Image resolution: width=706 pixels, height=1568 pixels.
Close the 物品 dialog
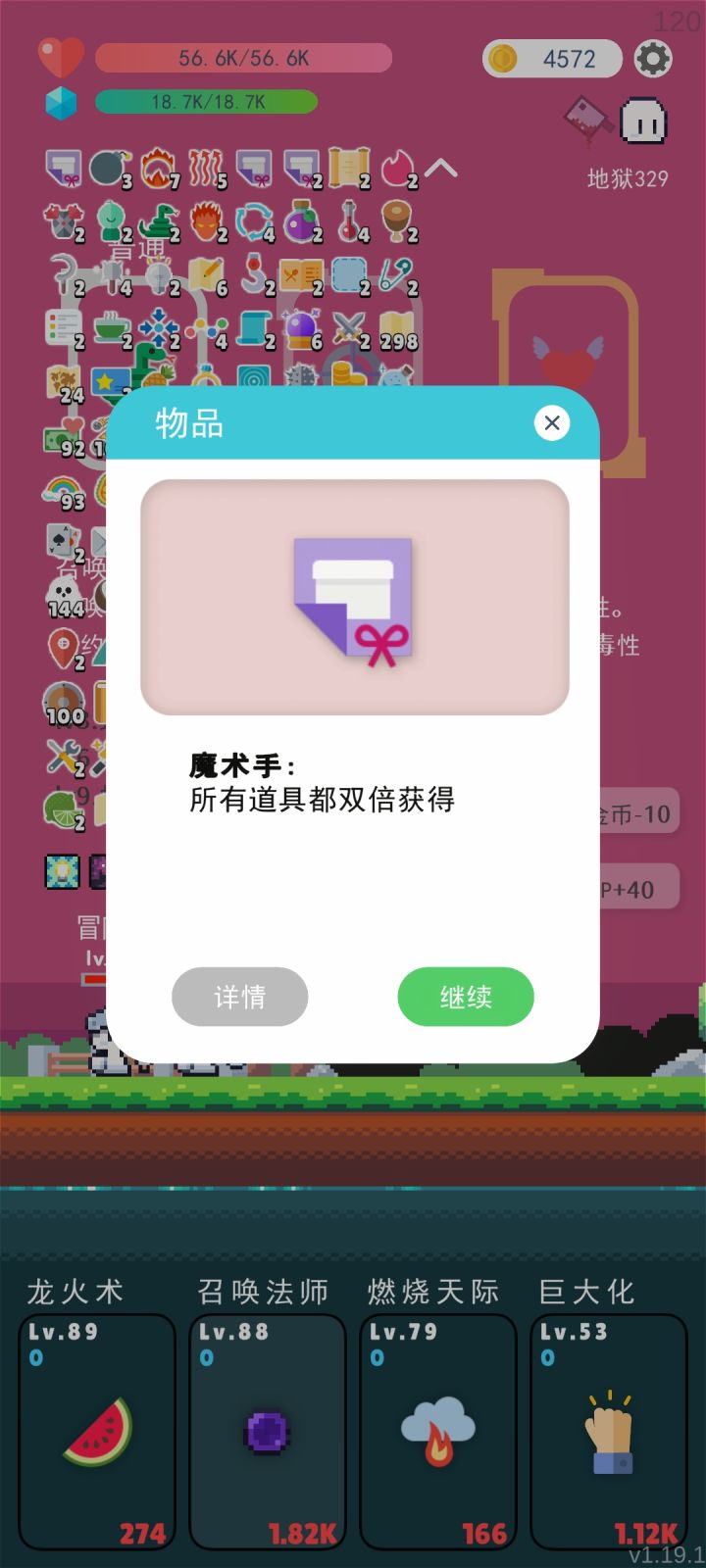point(552,422)
